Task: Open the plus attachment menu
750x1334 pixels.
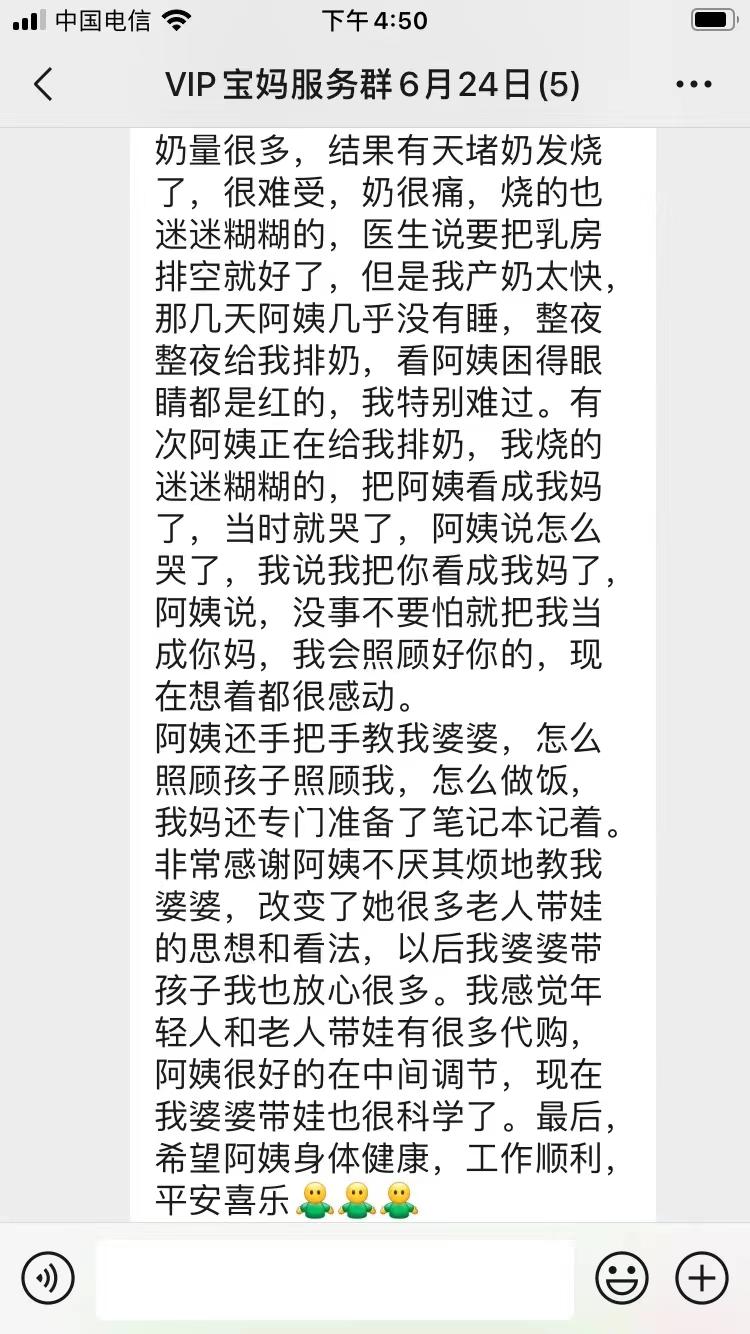Action: pyautogui.click(x=702, y=1278)
